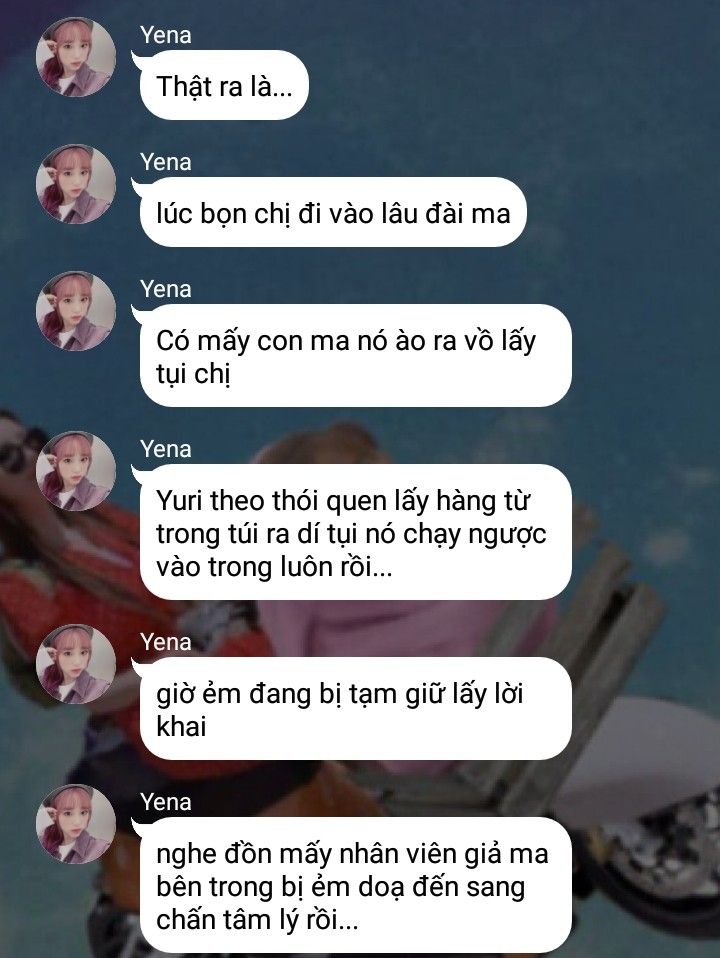The width and height of the screenshot is (720, 958).
Task: Open Yena's photo next to "giờ ẻm đang bị tạm giữ"
Action: [x=76, y=664]
